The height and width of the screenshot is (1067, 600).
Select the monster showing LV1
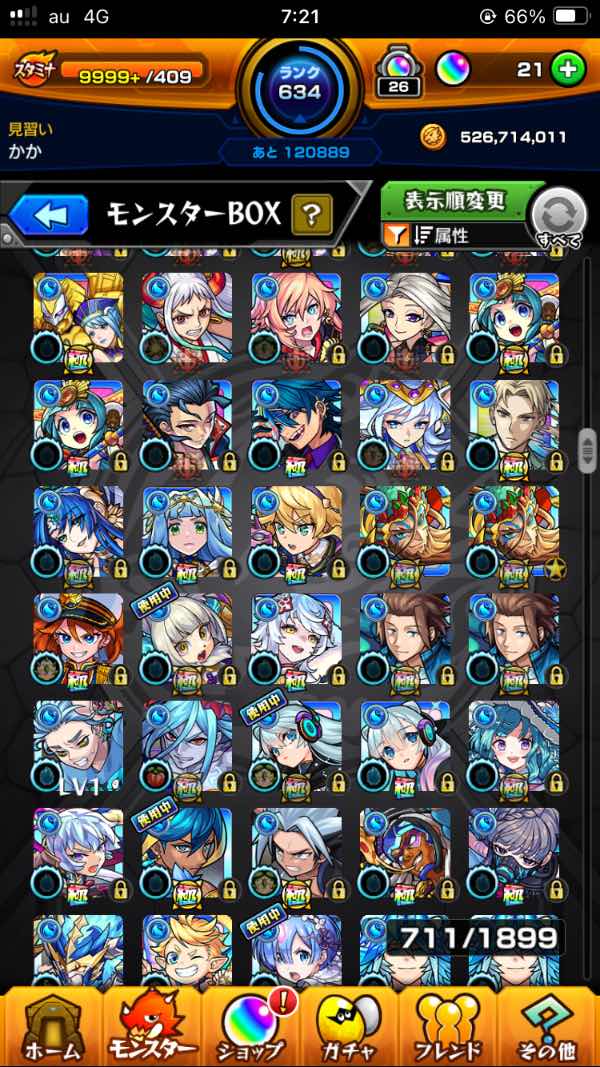coord(78,746)
